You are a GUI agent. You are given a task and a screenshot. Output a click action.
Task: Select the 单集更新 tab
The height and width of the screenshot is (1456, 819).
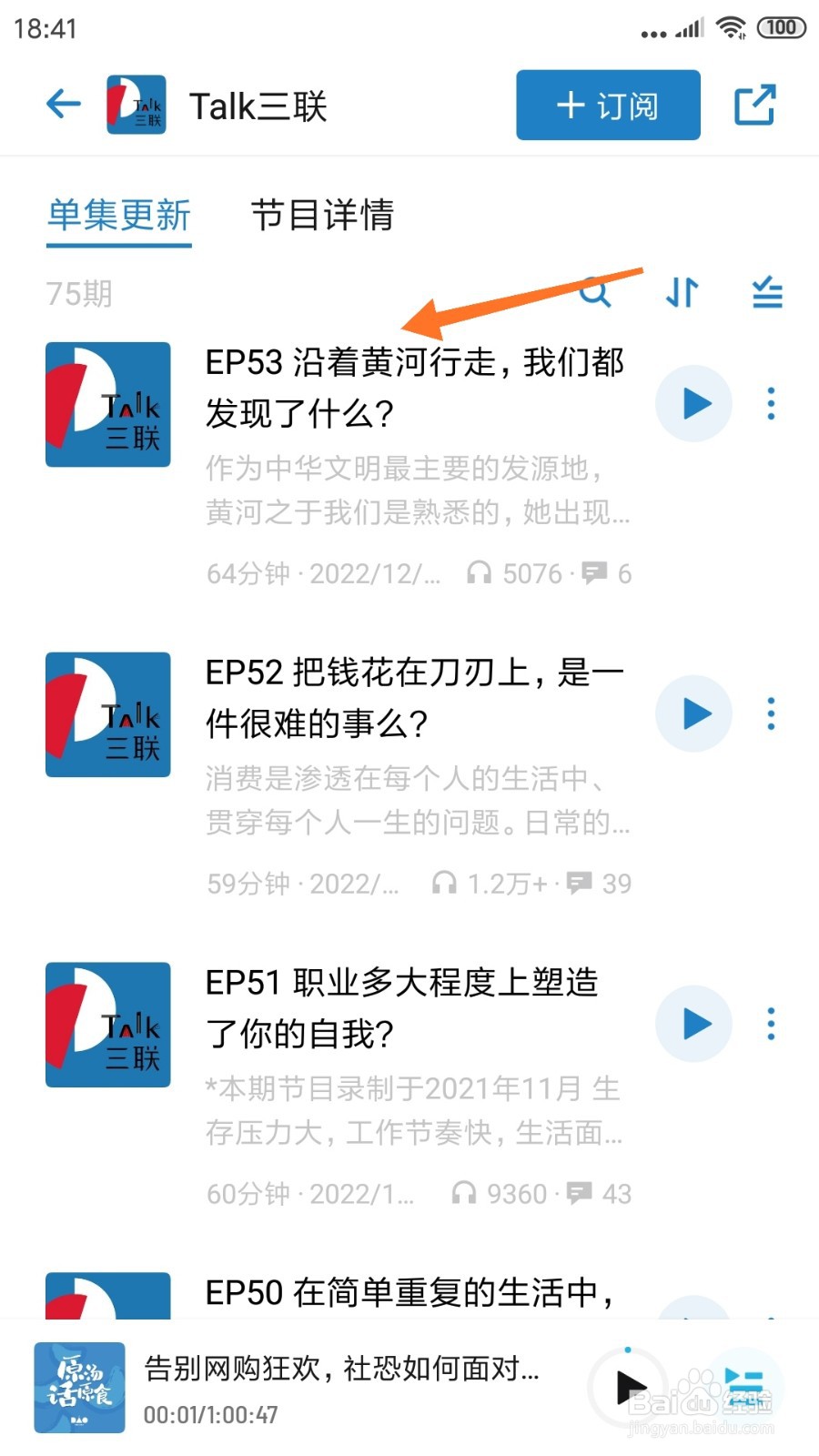tap(119, 216)
